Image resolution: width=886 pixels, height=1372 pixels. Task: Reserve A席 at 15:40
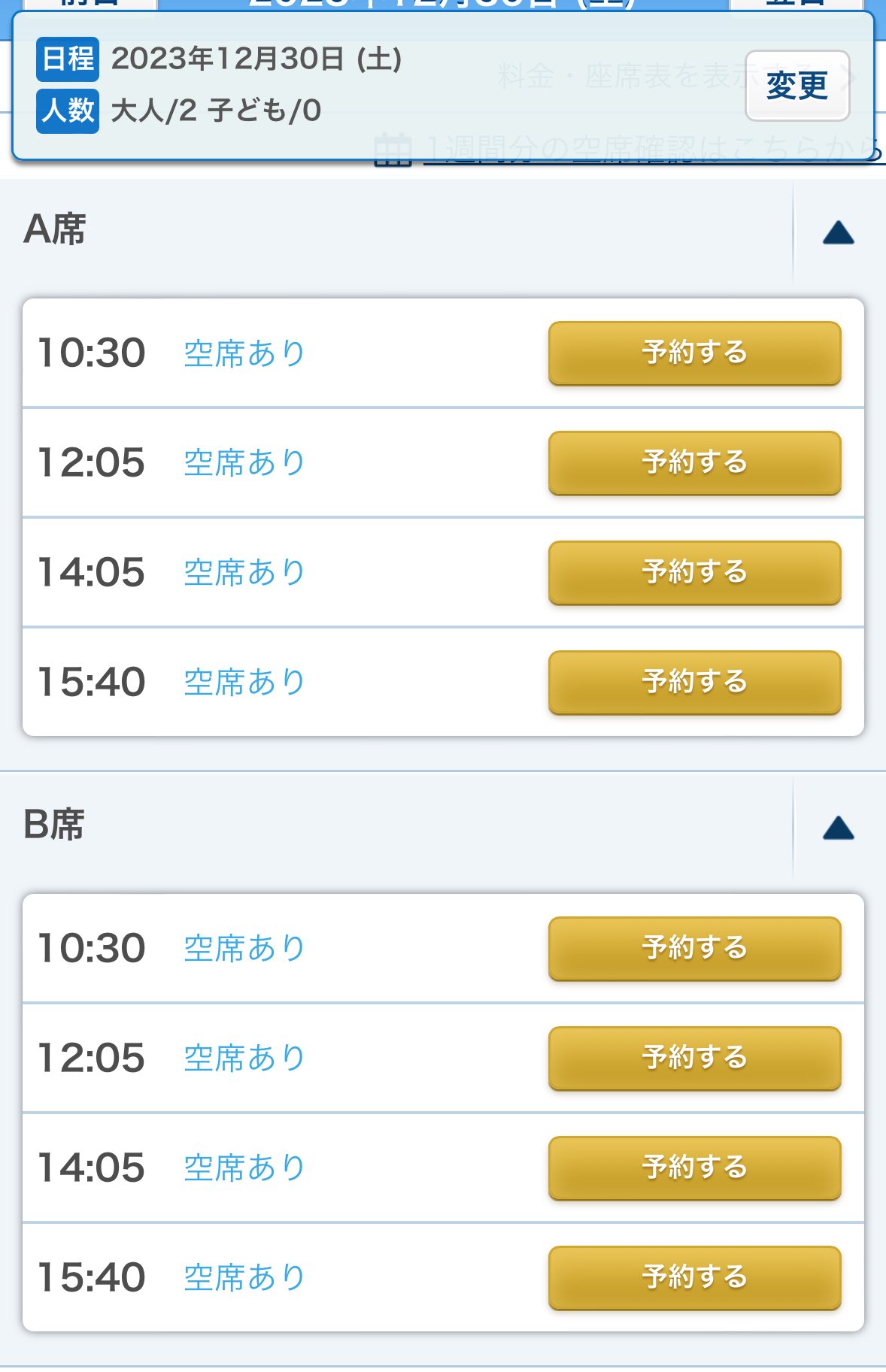click(x=694, y=683)
